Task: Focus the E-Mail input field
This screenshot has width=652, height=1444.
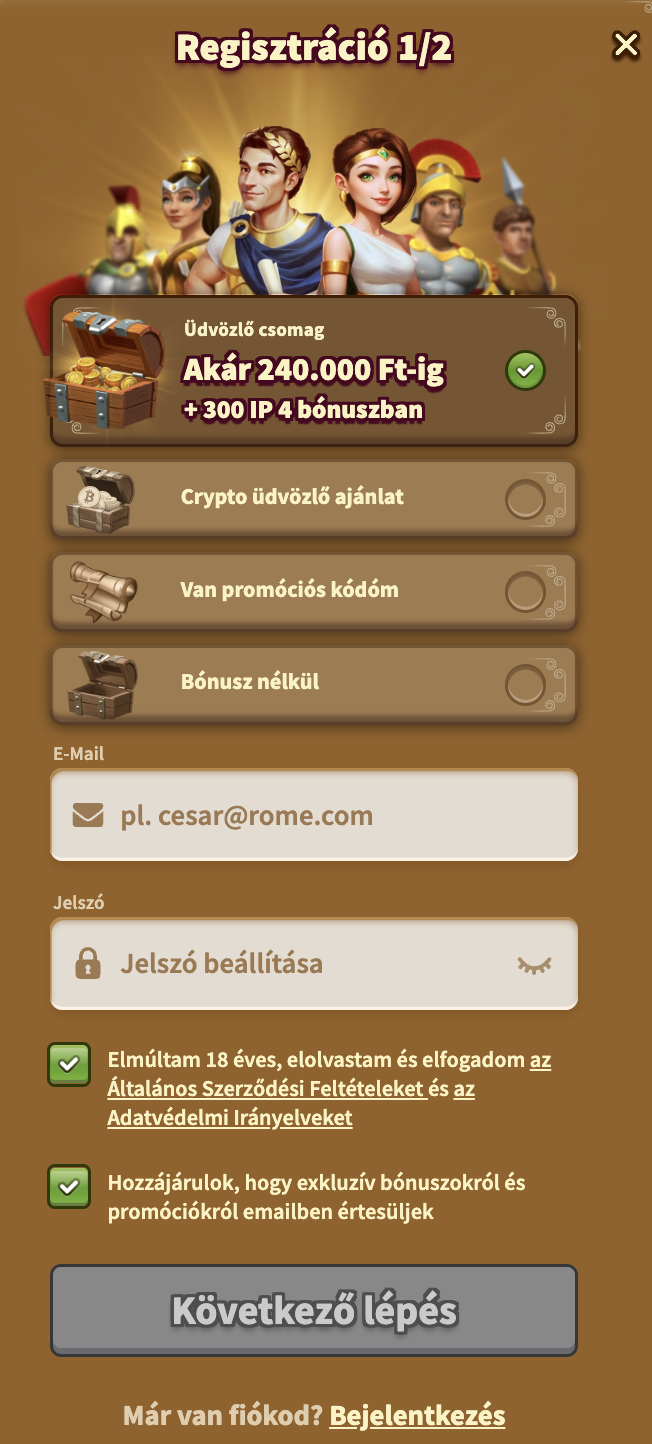Action: (330, 816)
